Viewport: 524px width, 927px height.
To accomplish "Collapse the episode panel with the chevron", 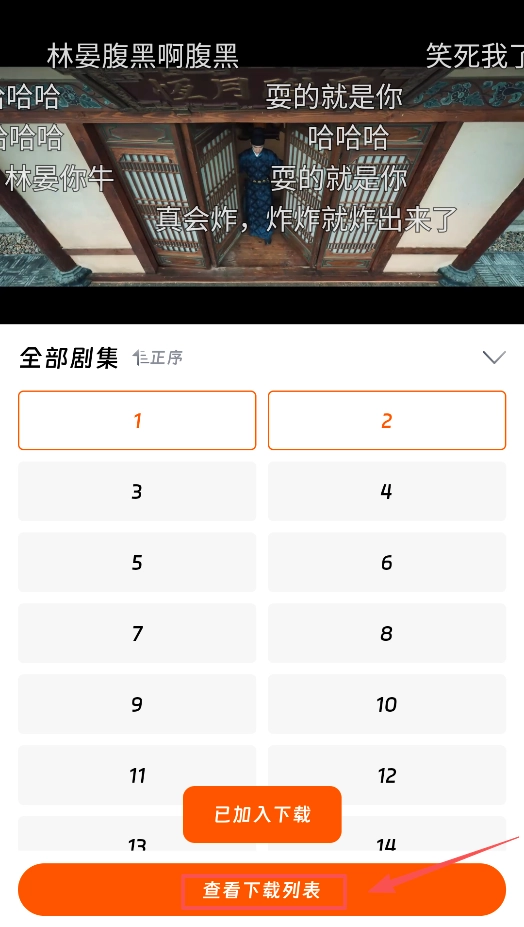I will coord(494,357).
